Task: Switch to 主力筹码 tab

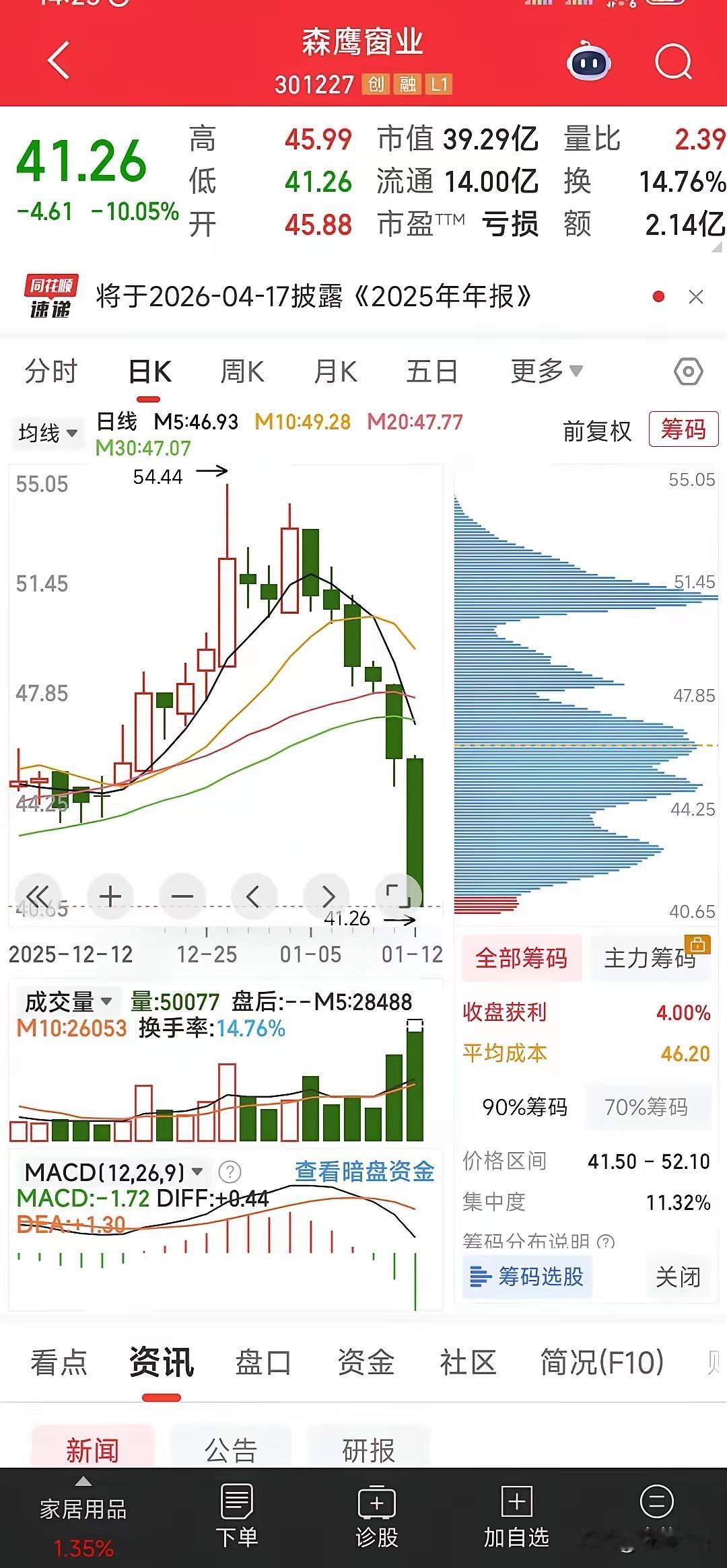Action: (x=650, y=958)
